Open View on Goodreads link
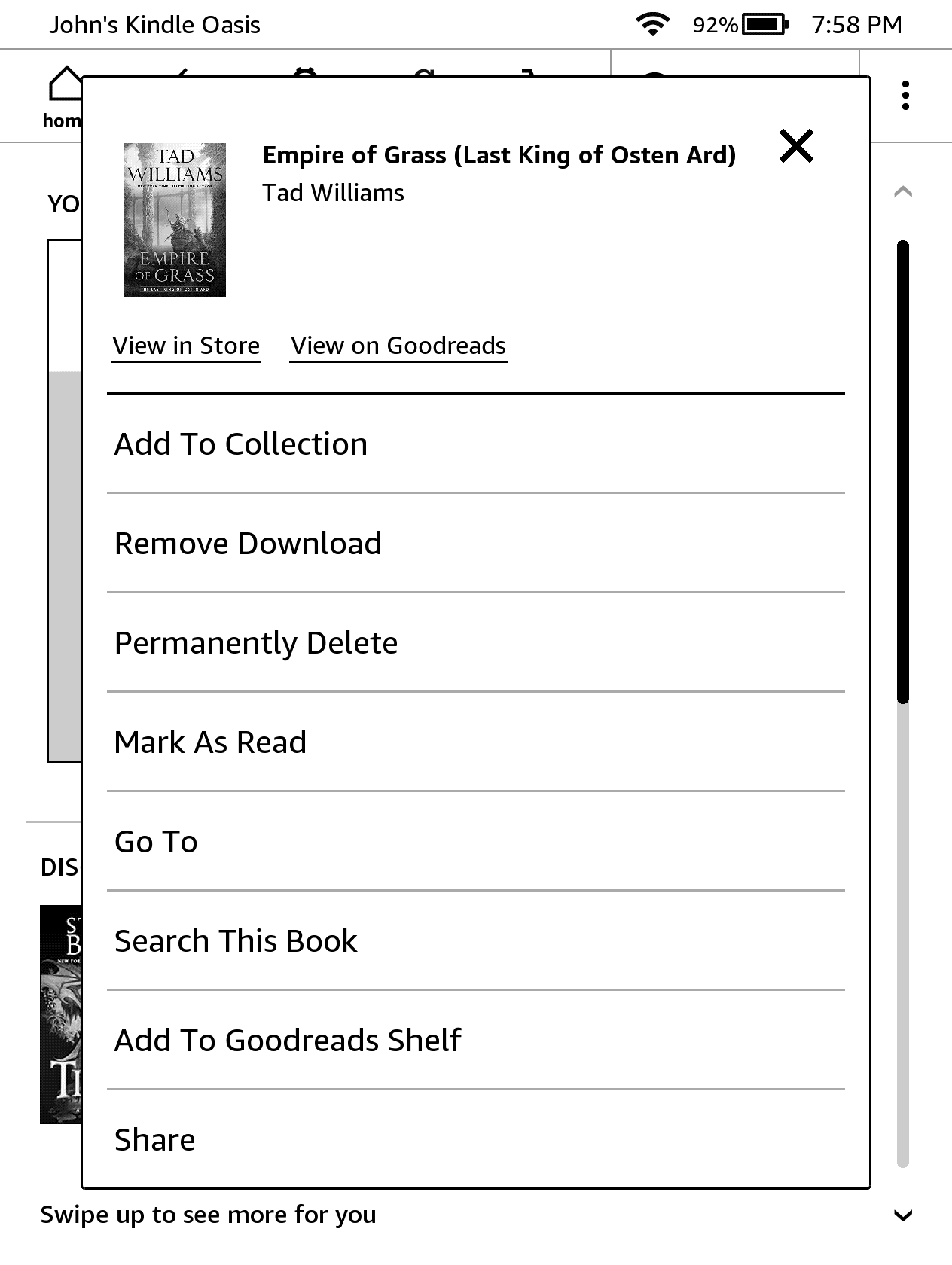The width and height of the screenshot is (952, 1265). tap(398, 346)
